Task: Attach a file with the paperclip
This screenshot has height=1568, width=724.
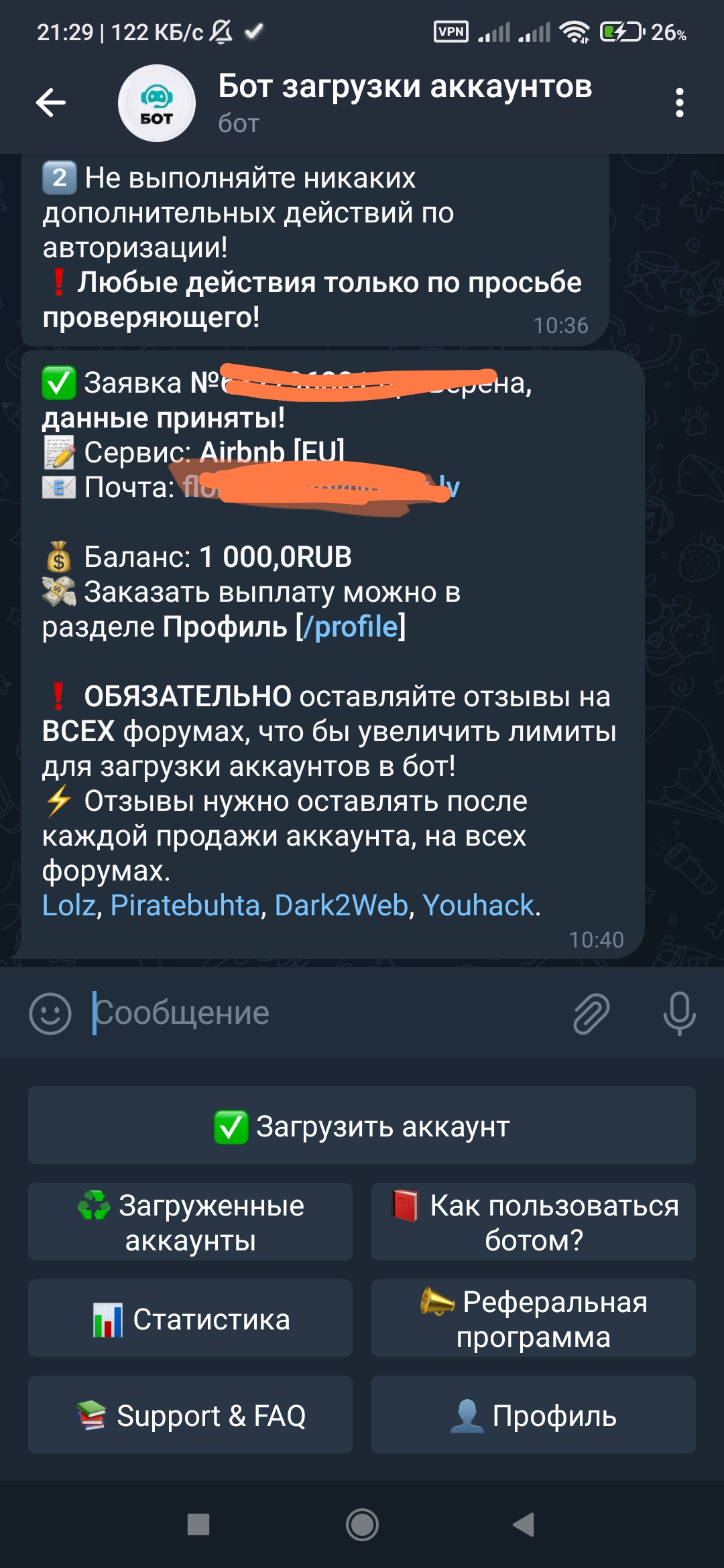Action: pyautogui.click(x=591, y=1013)
